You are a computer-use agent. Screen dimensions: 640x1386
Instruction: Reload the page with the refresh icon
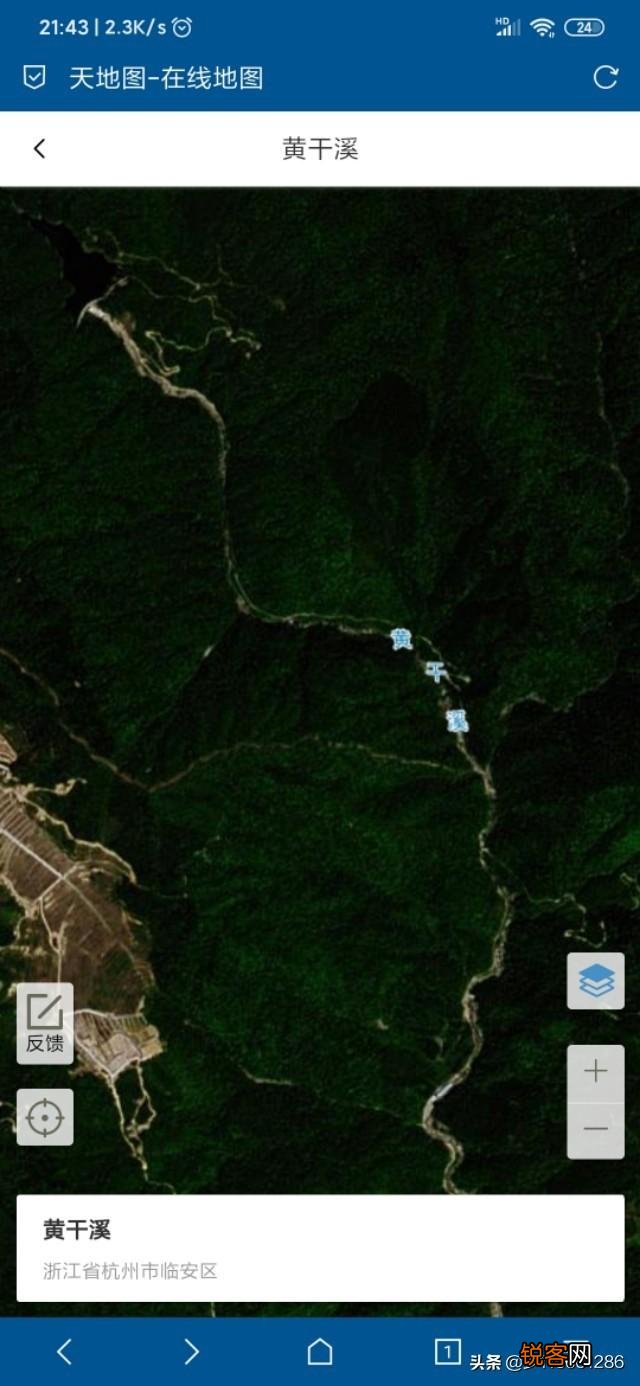606,78
